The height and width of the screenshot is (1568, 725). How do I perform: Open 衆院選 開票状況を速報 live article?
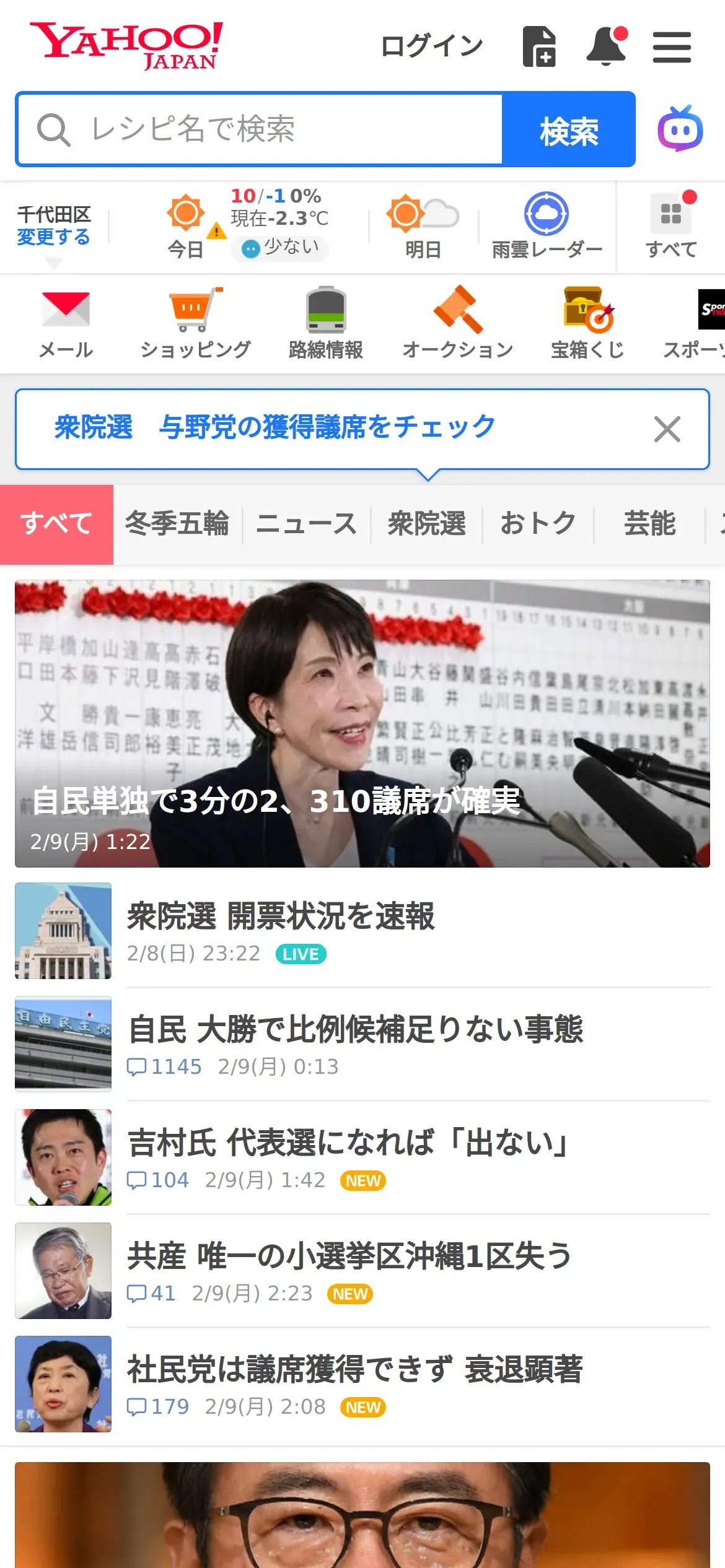point(281,917)
